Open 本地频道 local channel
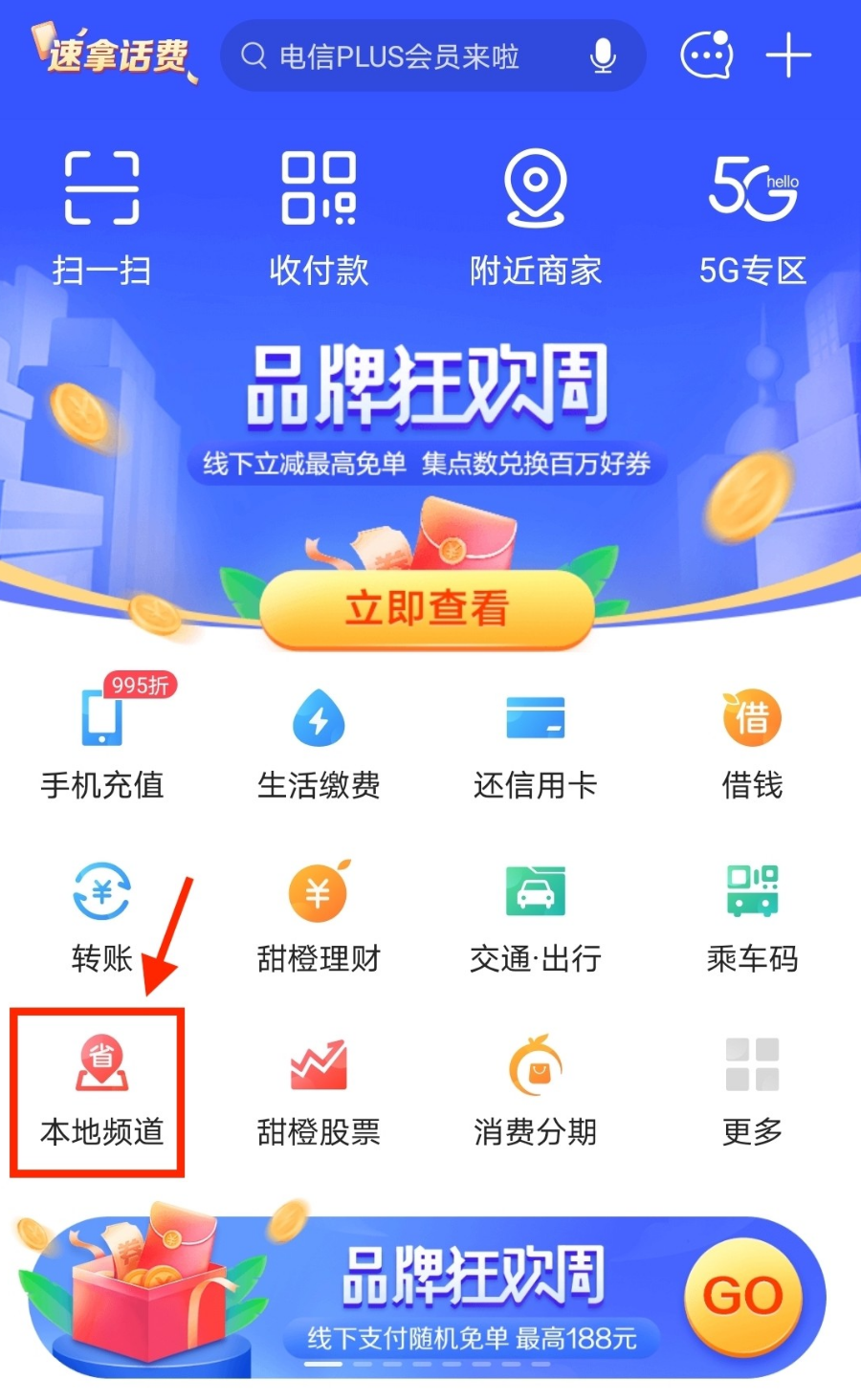 [101, 1090]
